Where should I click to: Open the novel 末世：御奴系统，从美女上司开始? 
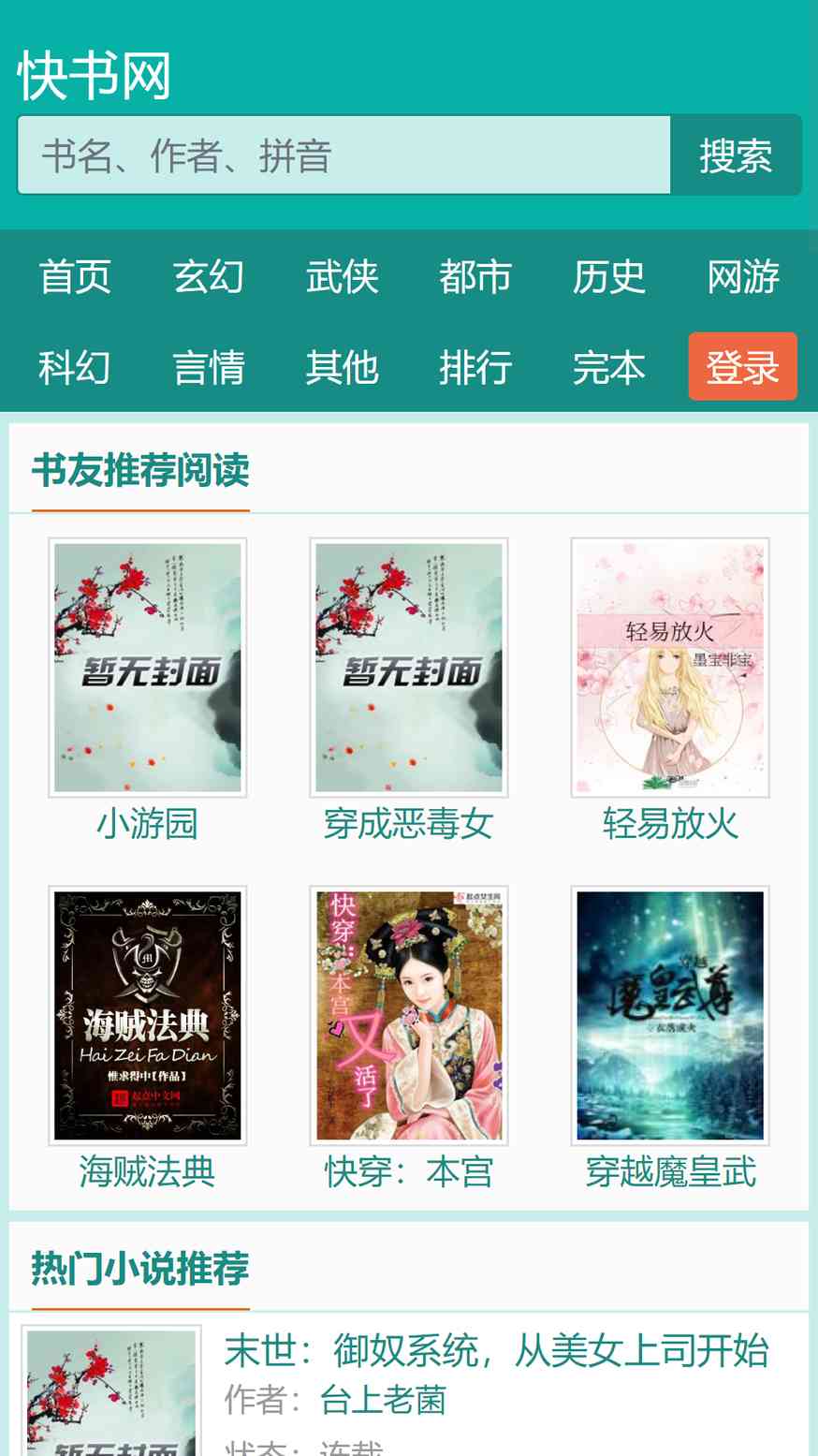[x=496, y=1351]
